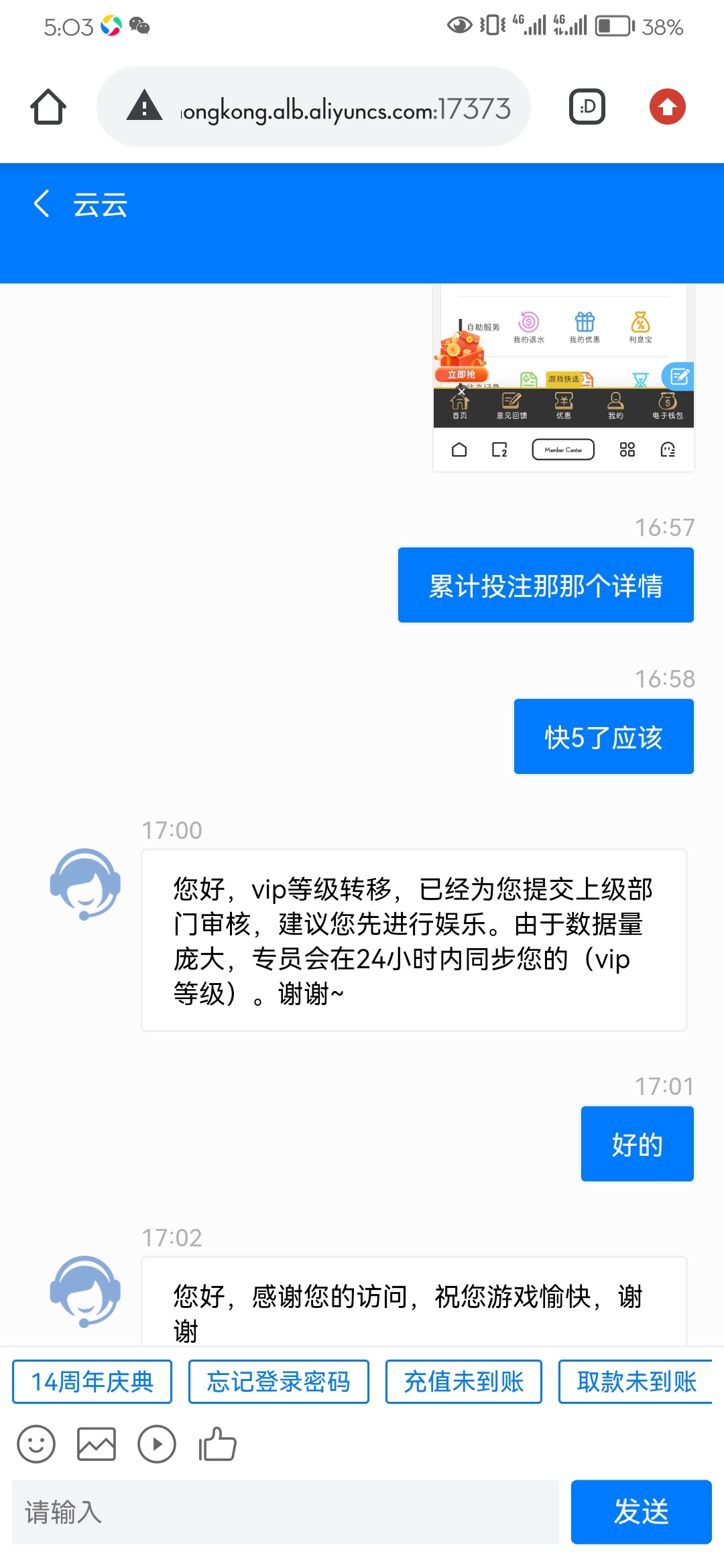Screen dimensions: 724x1568
Task: Select the 取款未到账 quick reply
Action: (x=636, y=1382)
